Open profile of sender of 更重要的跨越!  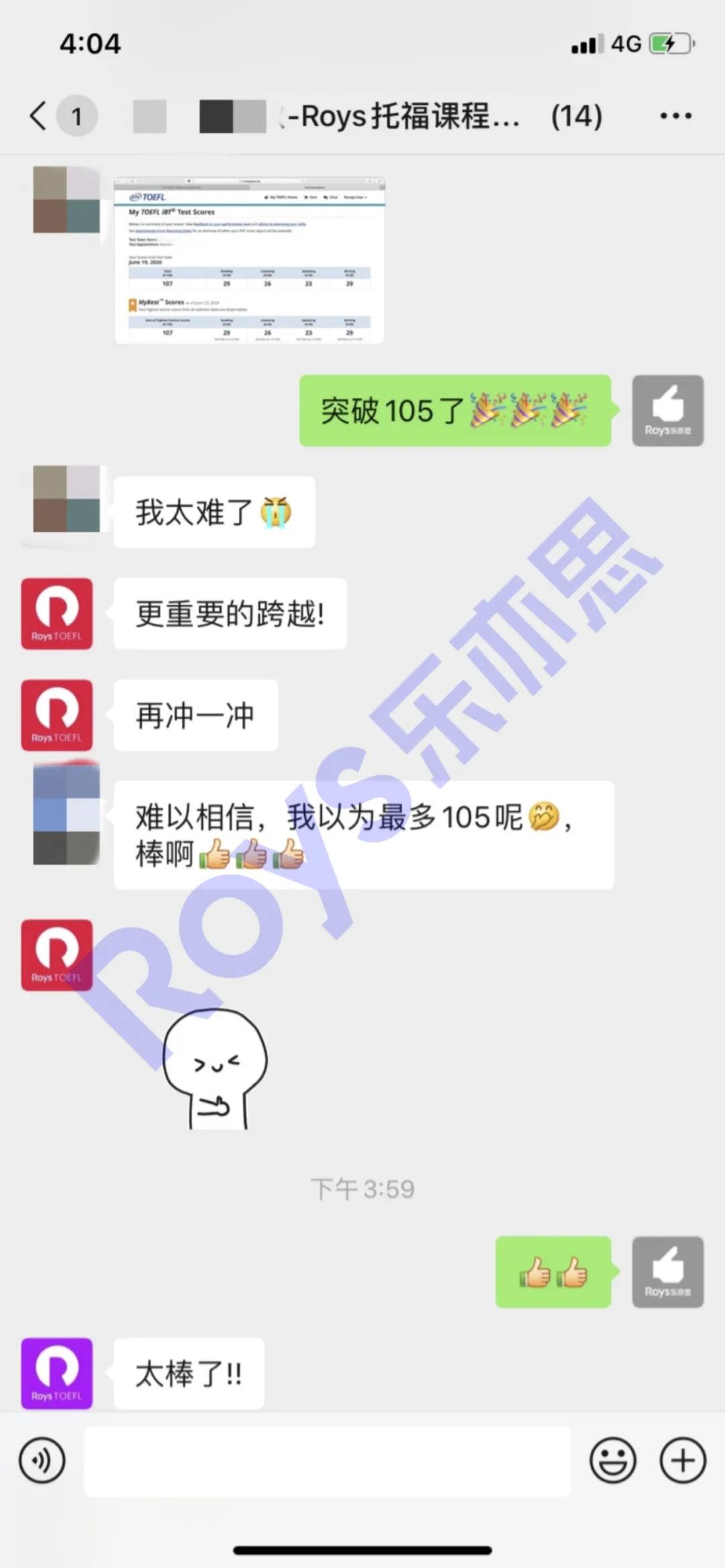[x=57, y=614]
